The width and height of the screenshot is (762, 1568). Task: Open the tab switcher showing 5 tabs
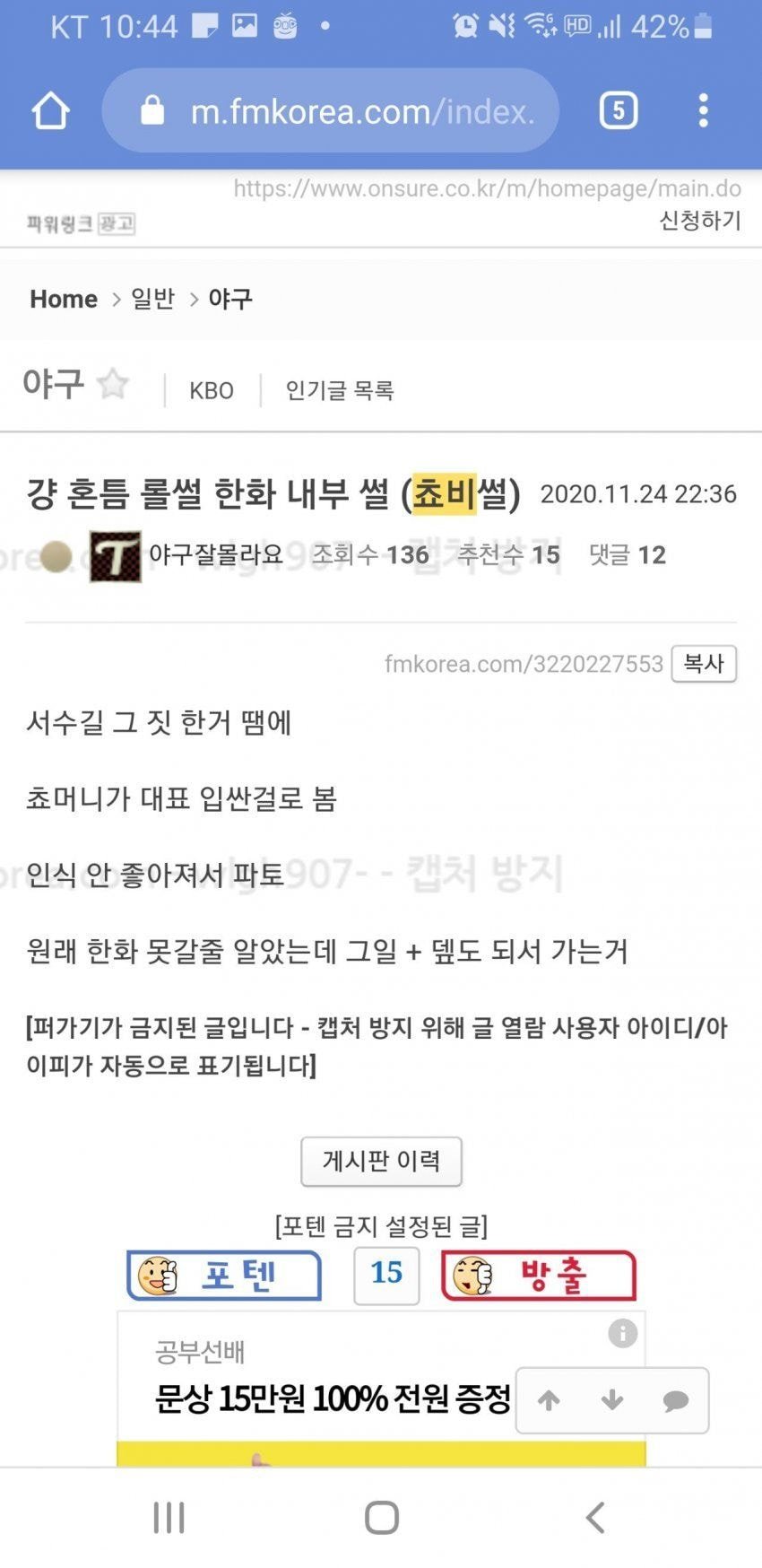click(x=618, y=111)
